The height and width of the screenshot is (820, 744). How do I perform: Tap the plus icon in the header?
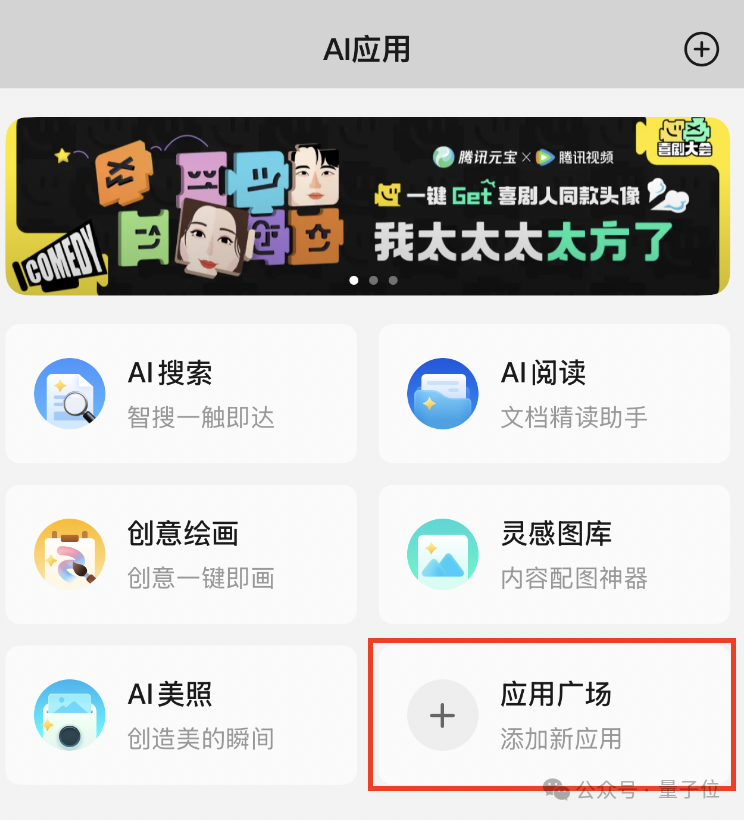[x=701, y=49]
